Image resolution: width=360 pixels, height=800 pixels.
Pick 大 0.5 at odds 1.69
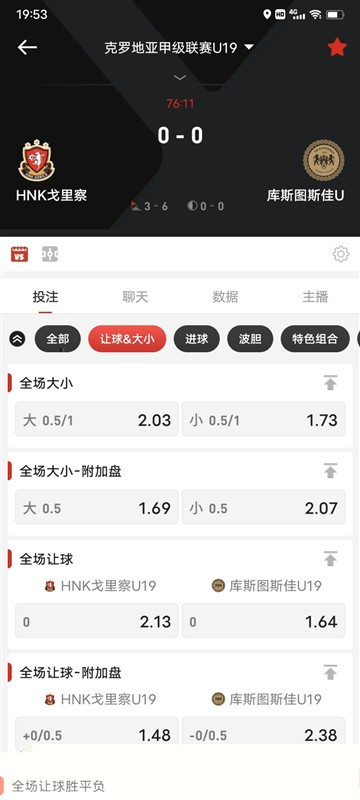(97, 508)
